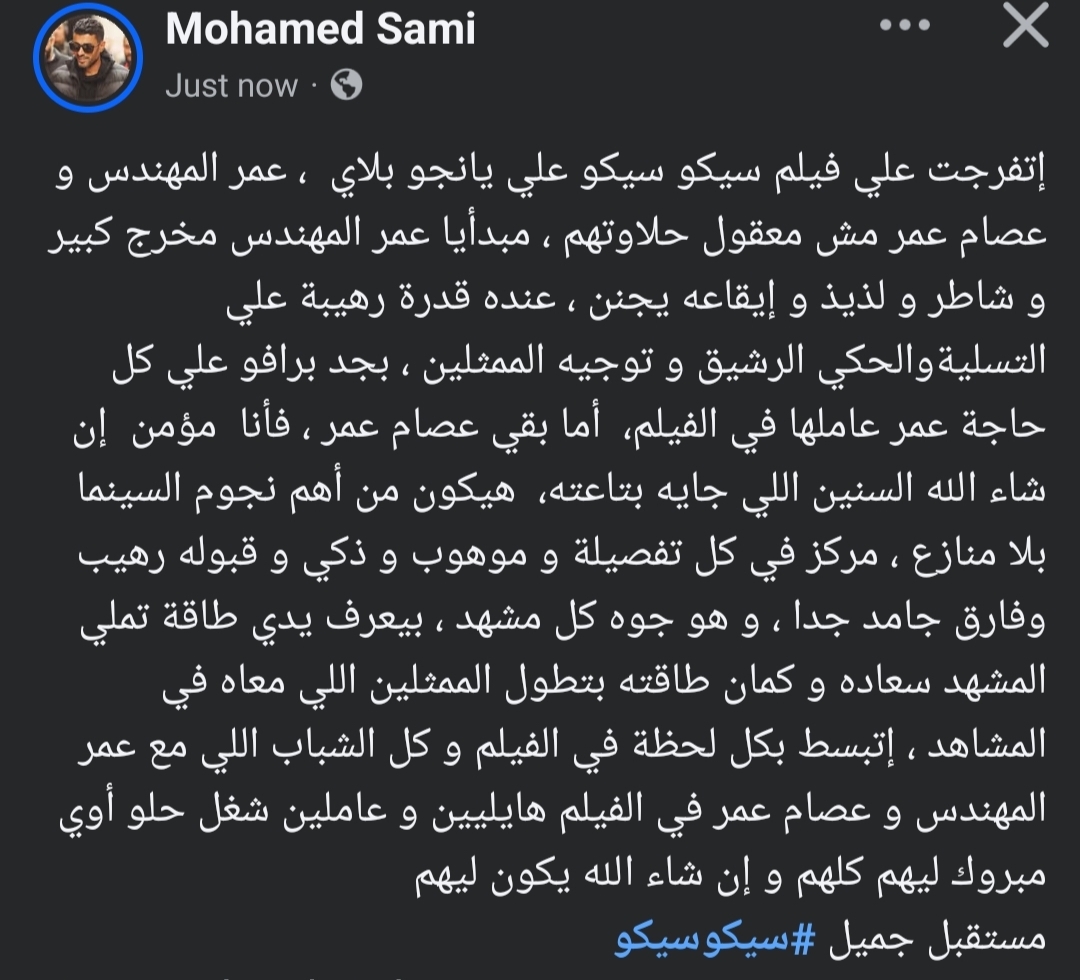Open Mohamed Sami's profile by name
Image resolution: width=1080 pixels, height=980 pixels.
[320, 30]
